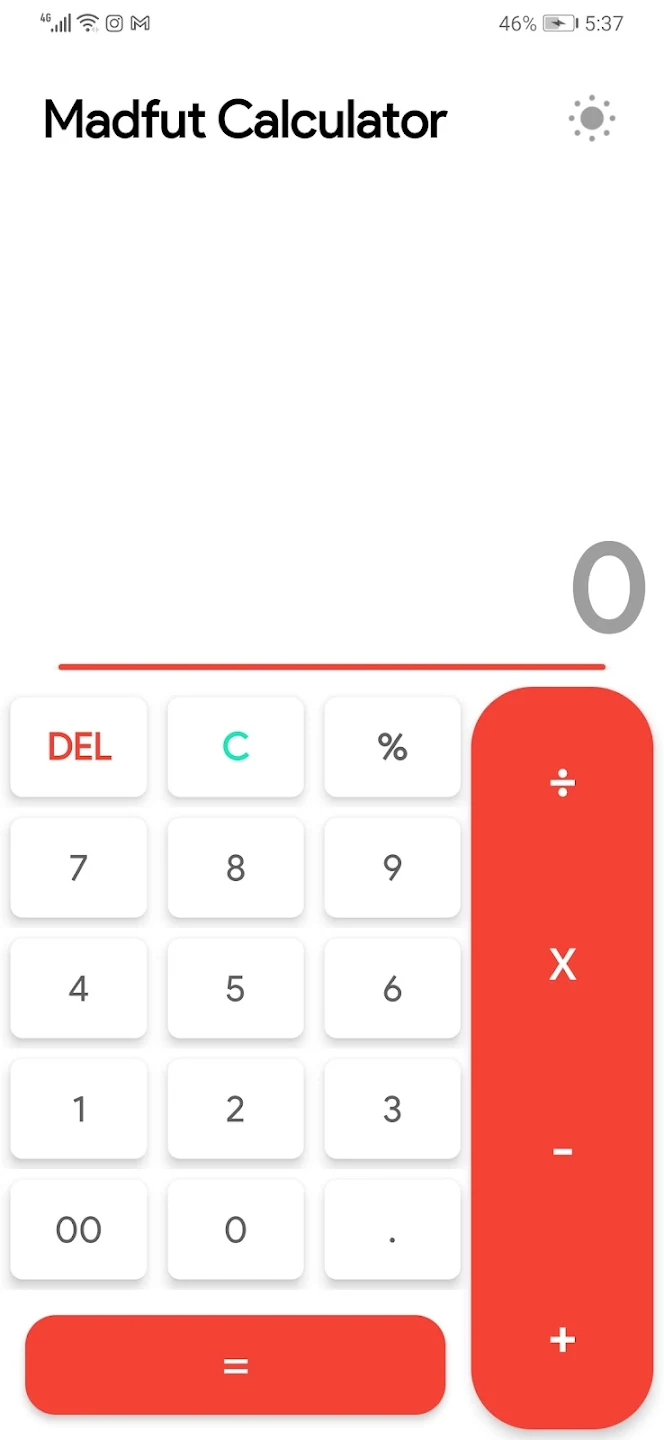Tap the equals button
The image size is (664, 1440).
pos(235,1365)
